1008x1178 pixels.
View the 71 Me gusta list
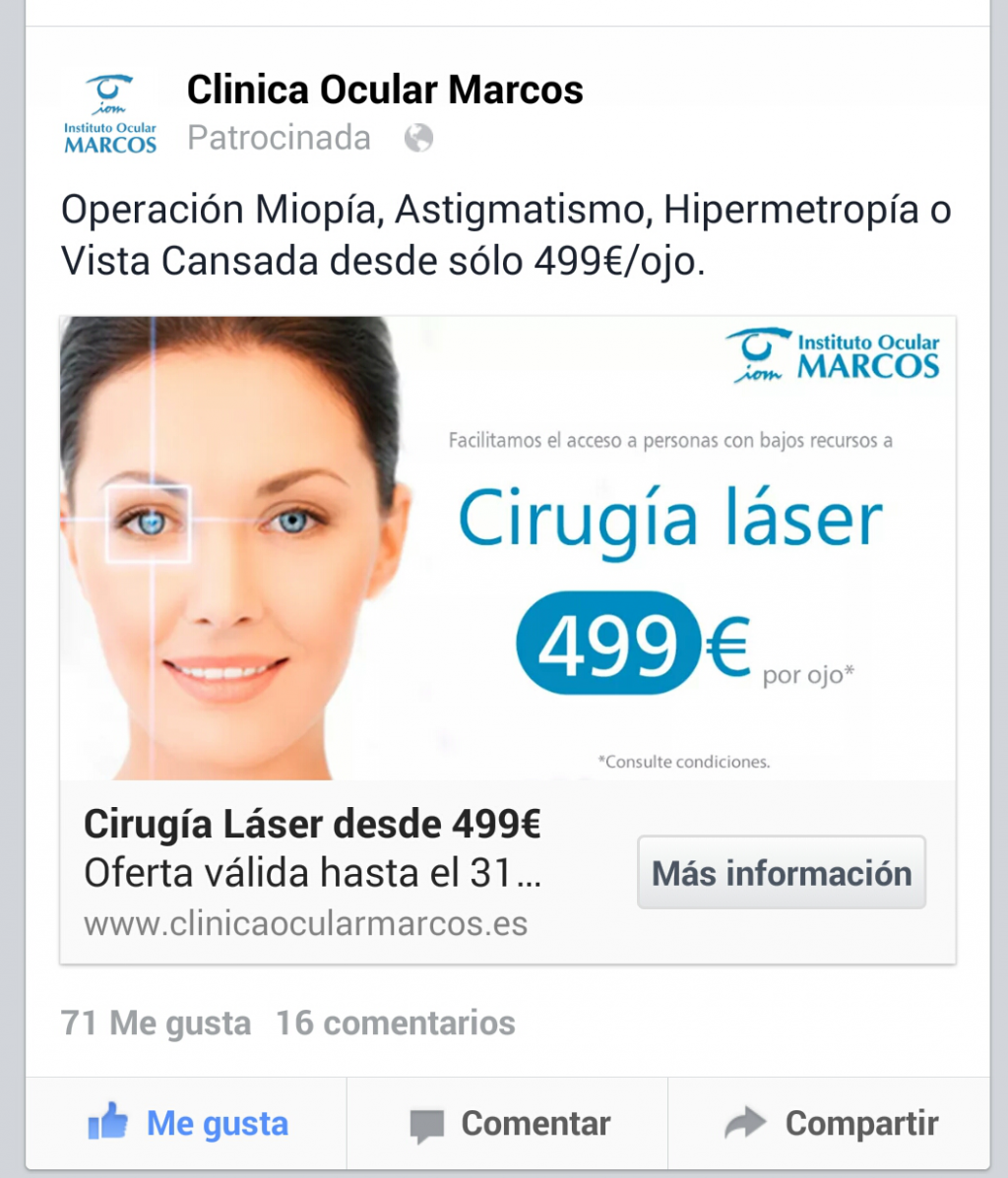156,1023
